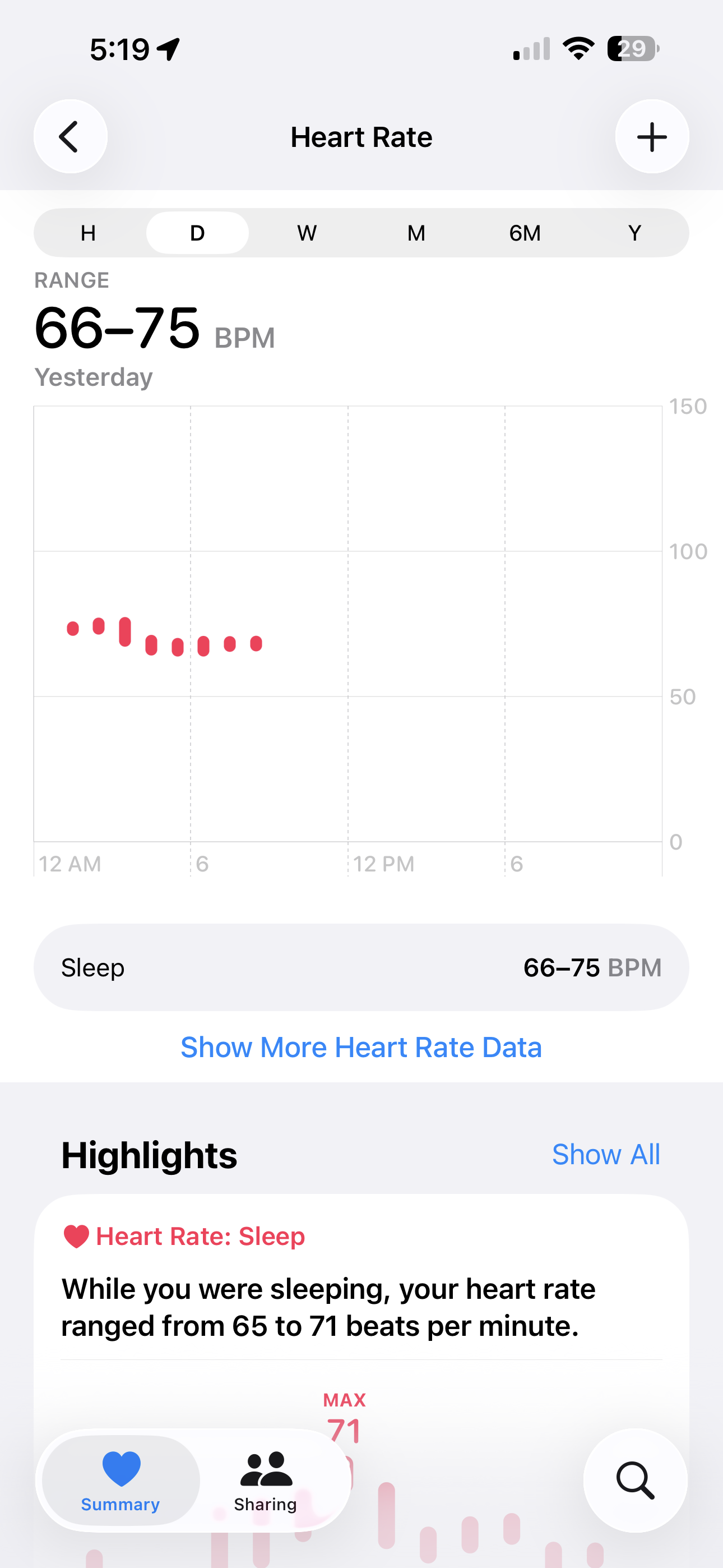
Task: Open the search magnifier button
Action: click(636, 1481)
